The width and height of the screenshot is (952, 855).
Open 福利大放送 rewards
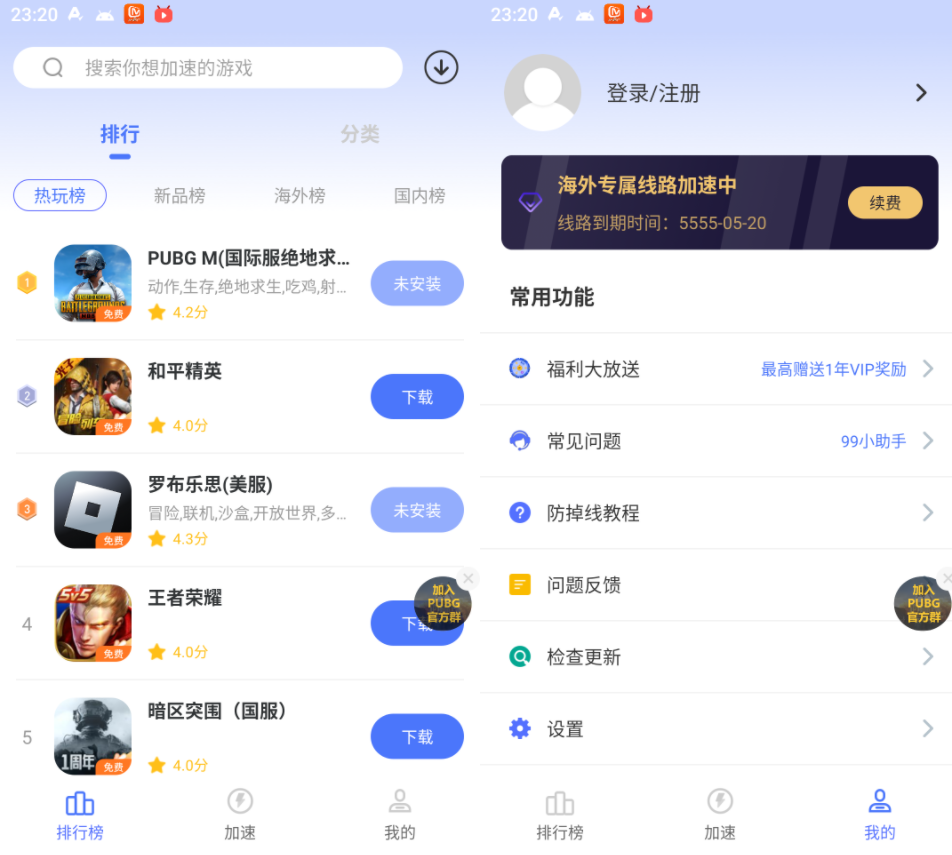(715, 369)
